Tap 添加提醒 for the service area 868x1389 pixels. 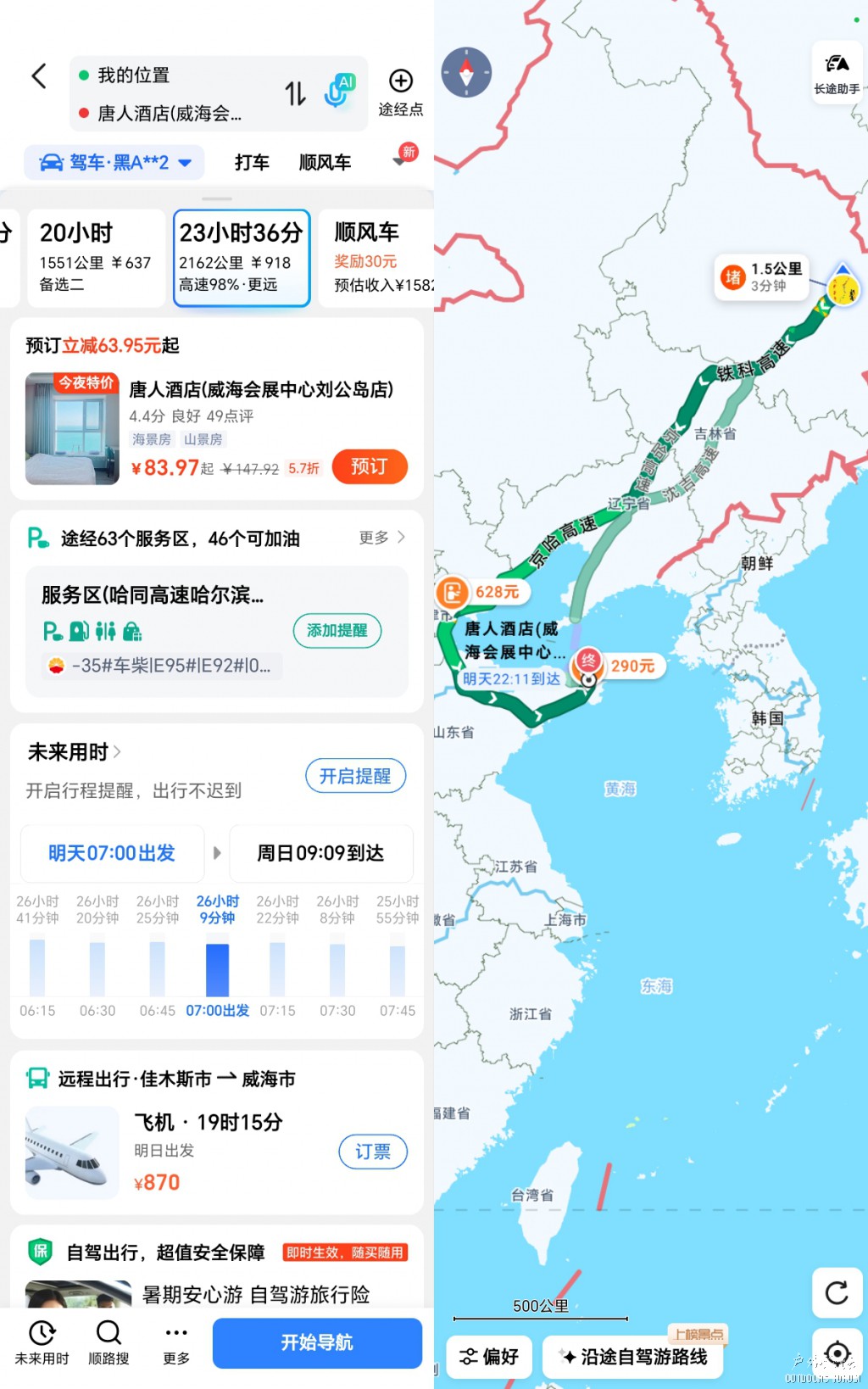pyautogui.click(x=337, y=630)
